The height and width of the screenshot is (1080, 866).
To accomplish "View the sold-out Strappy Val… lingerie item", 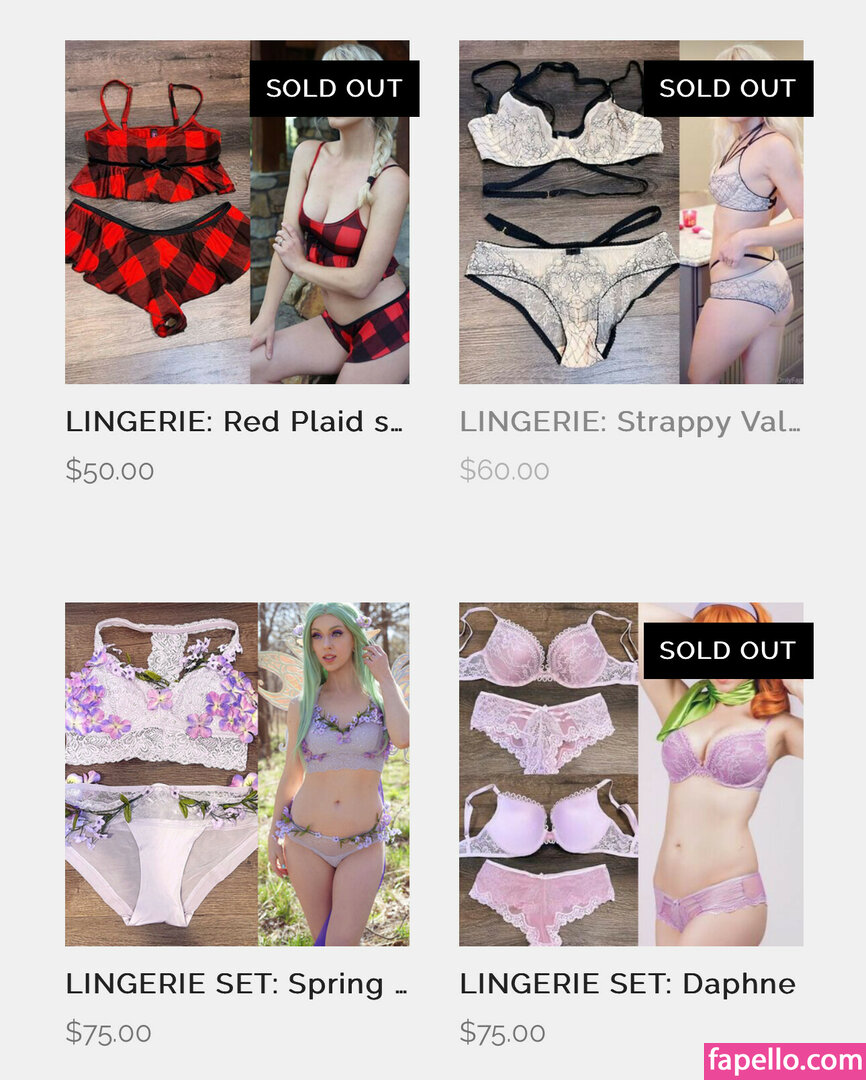I will pos(630,422).
